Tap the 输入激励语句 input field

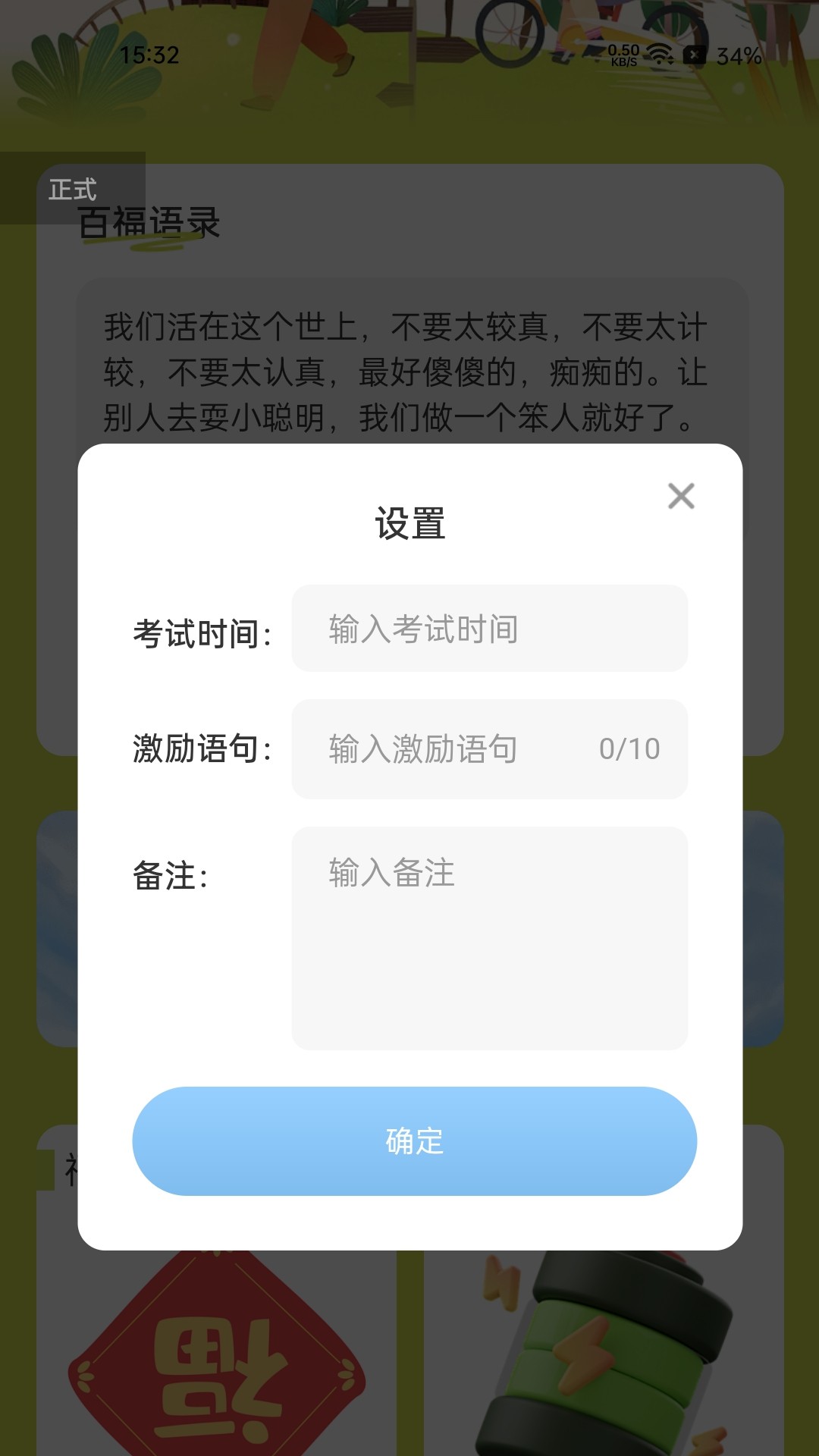(455, 748)
